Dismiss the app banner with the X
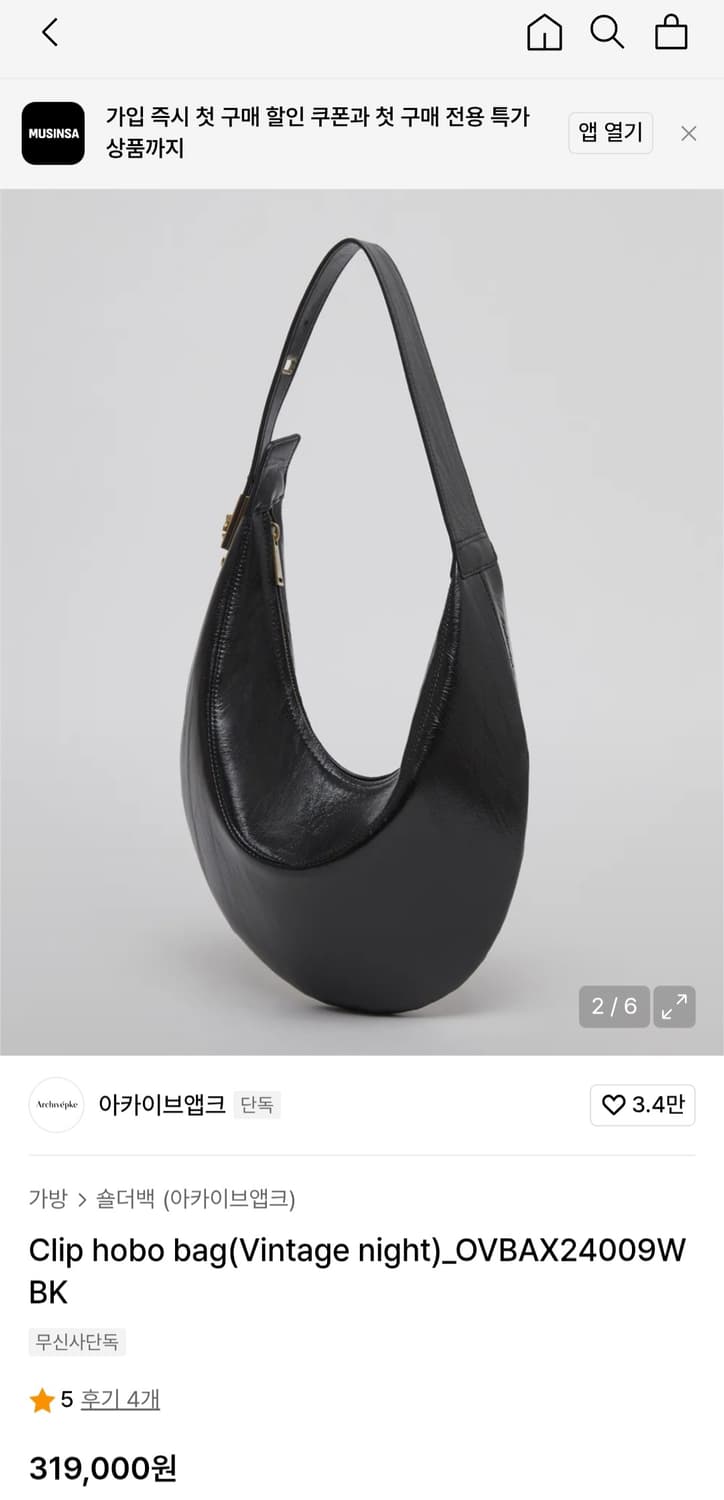This screenshot has width=724, height=1500. (x=688, y=133)
